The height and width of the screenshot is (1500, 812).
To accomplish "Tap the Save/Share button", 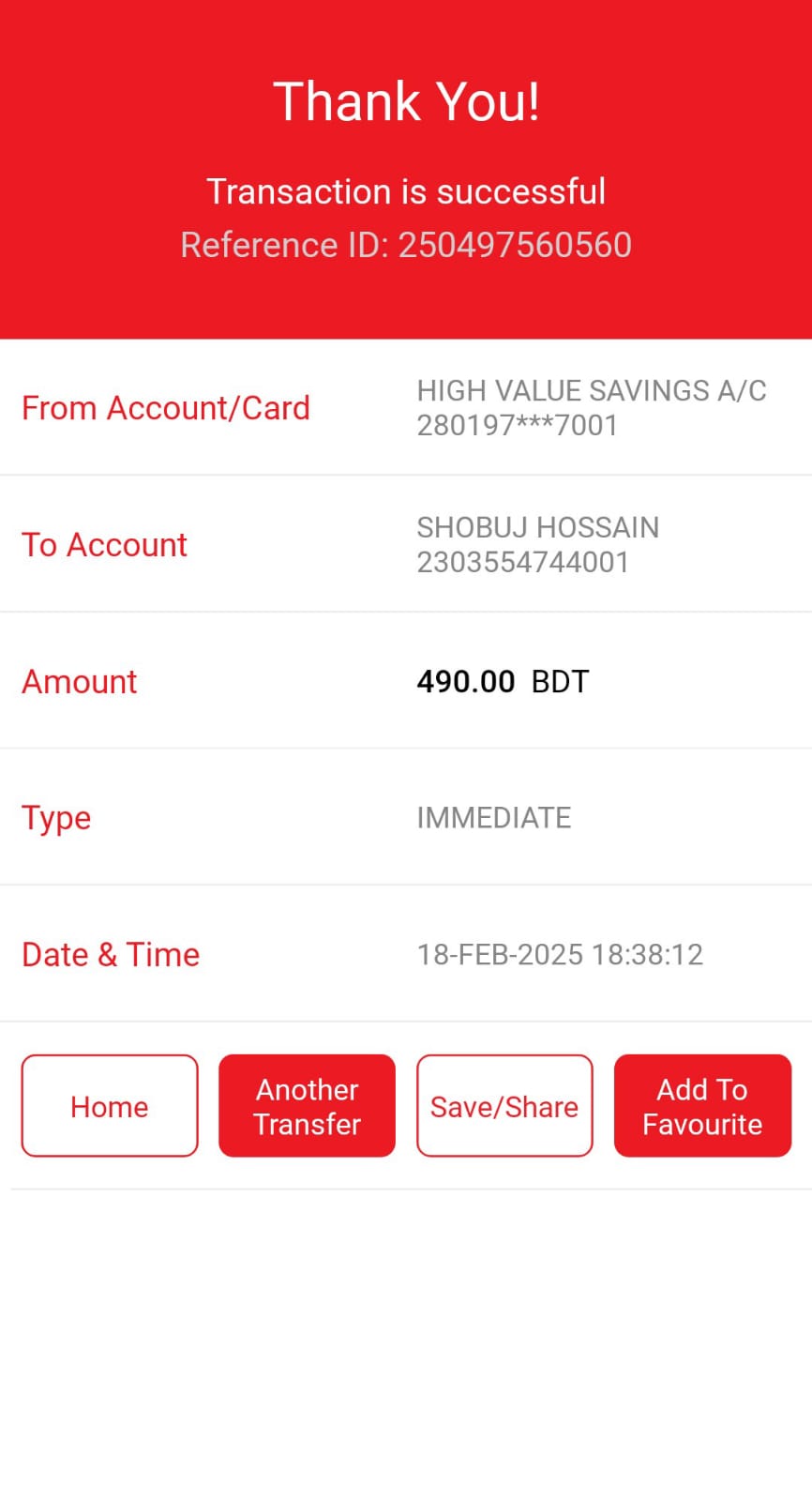I will 504,1106.
